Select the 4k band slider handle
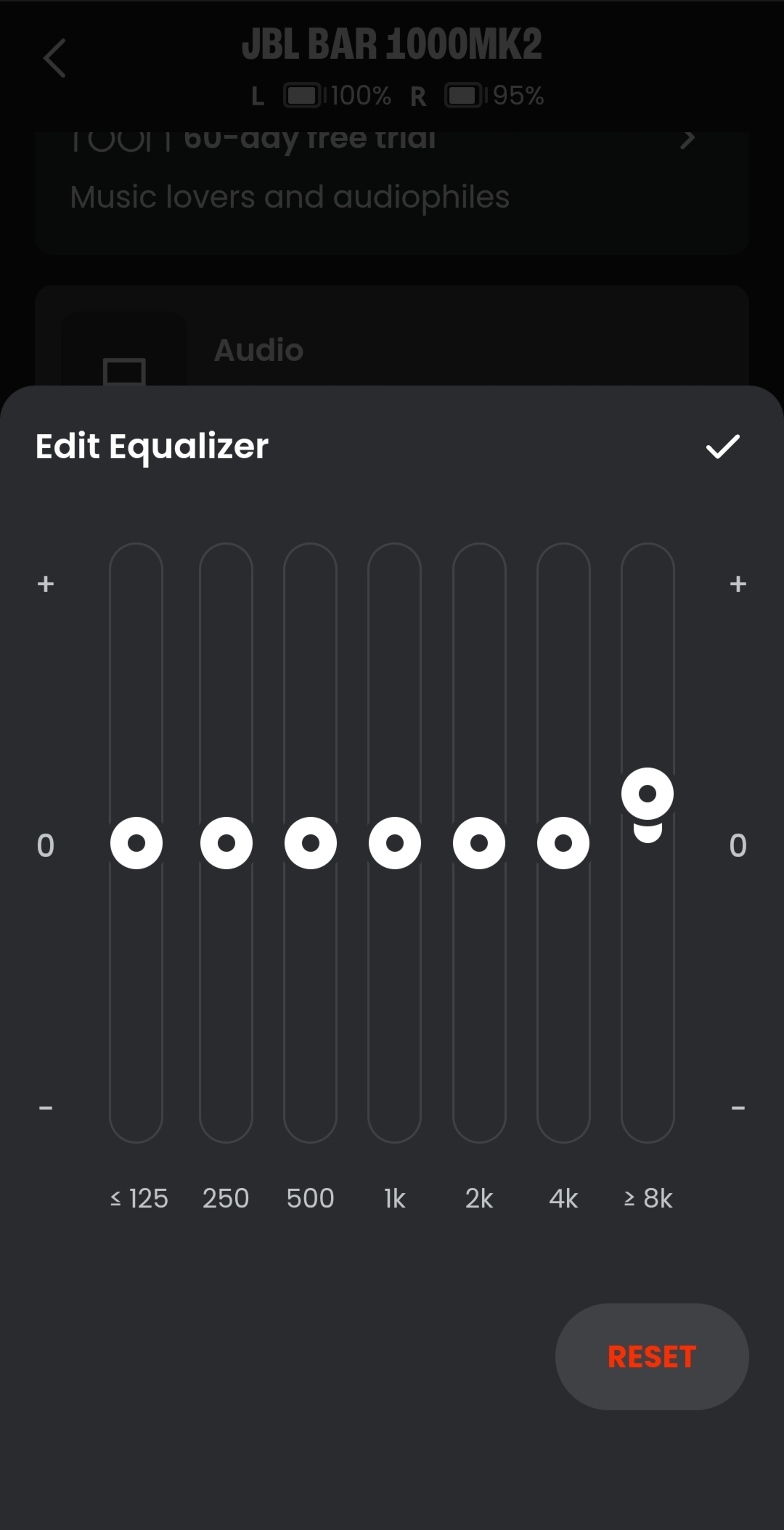 [x=563, y=843]
